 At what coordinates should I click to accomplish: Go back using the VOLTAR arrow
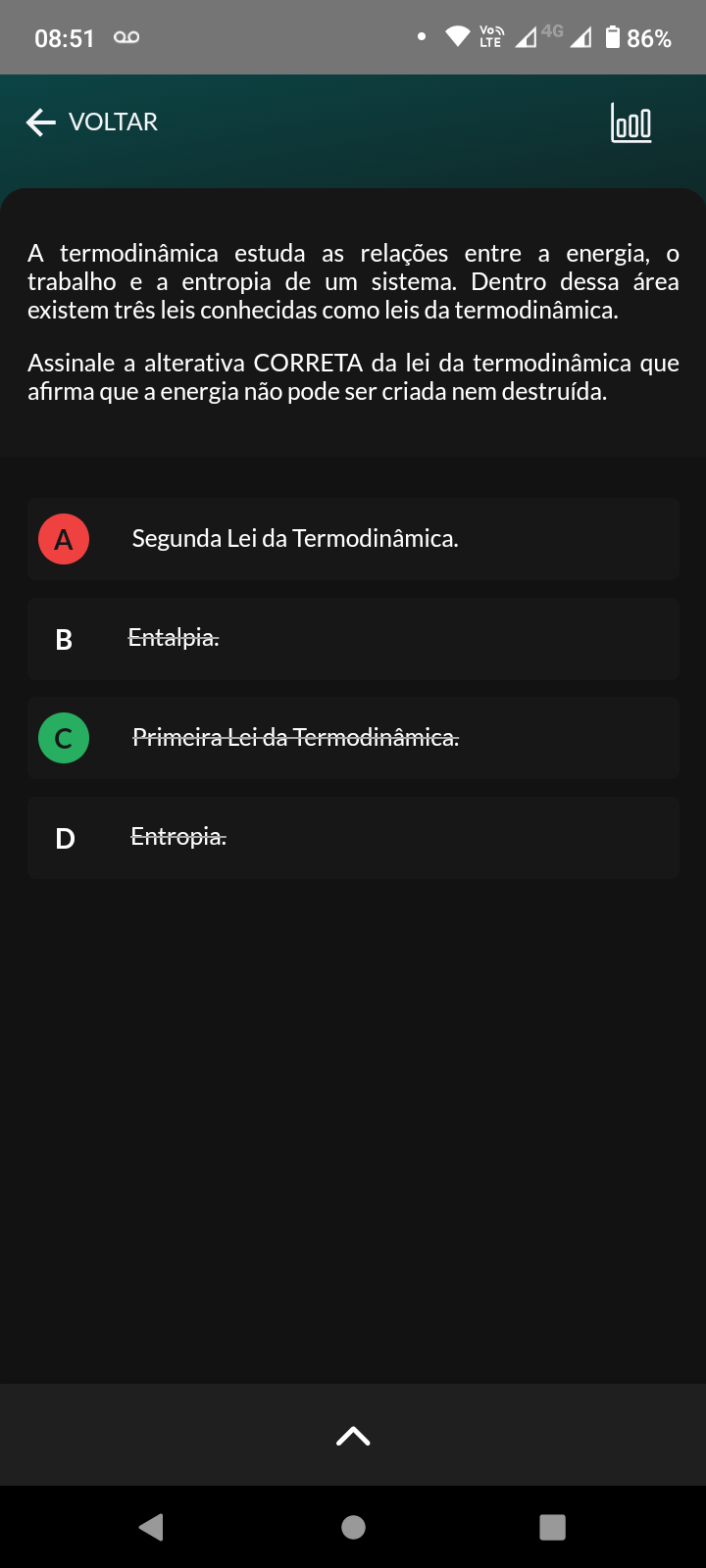pyautogui.click(x=41, y=122)
